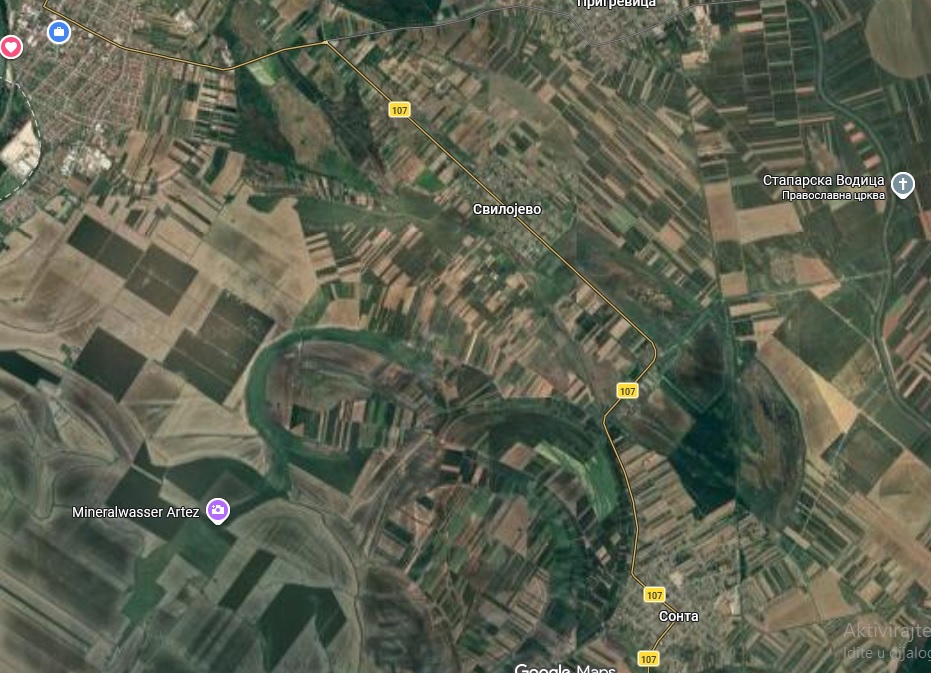Select the Свилојево town label
The image size is (931, 673).
507,210
